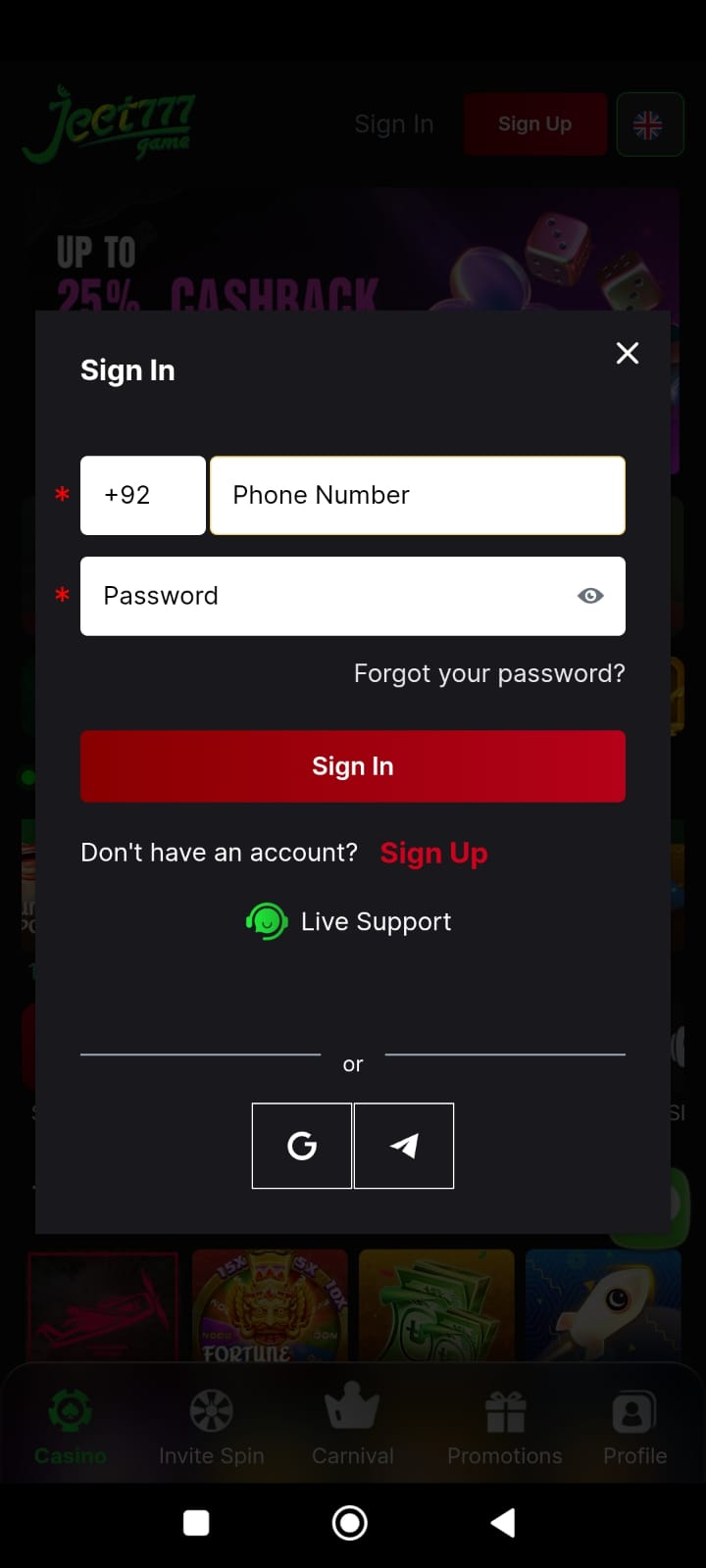Open the English language flag selector

(649, 124)
